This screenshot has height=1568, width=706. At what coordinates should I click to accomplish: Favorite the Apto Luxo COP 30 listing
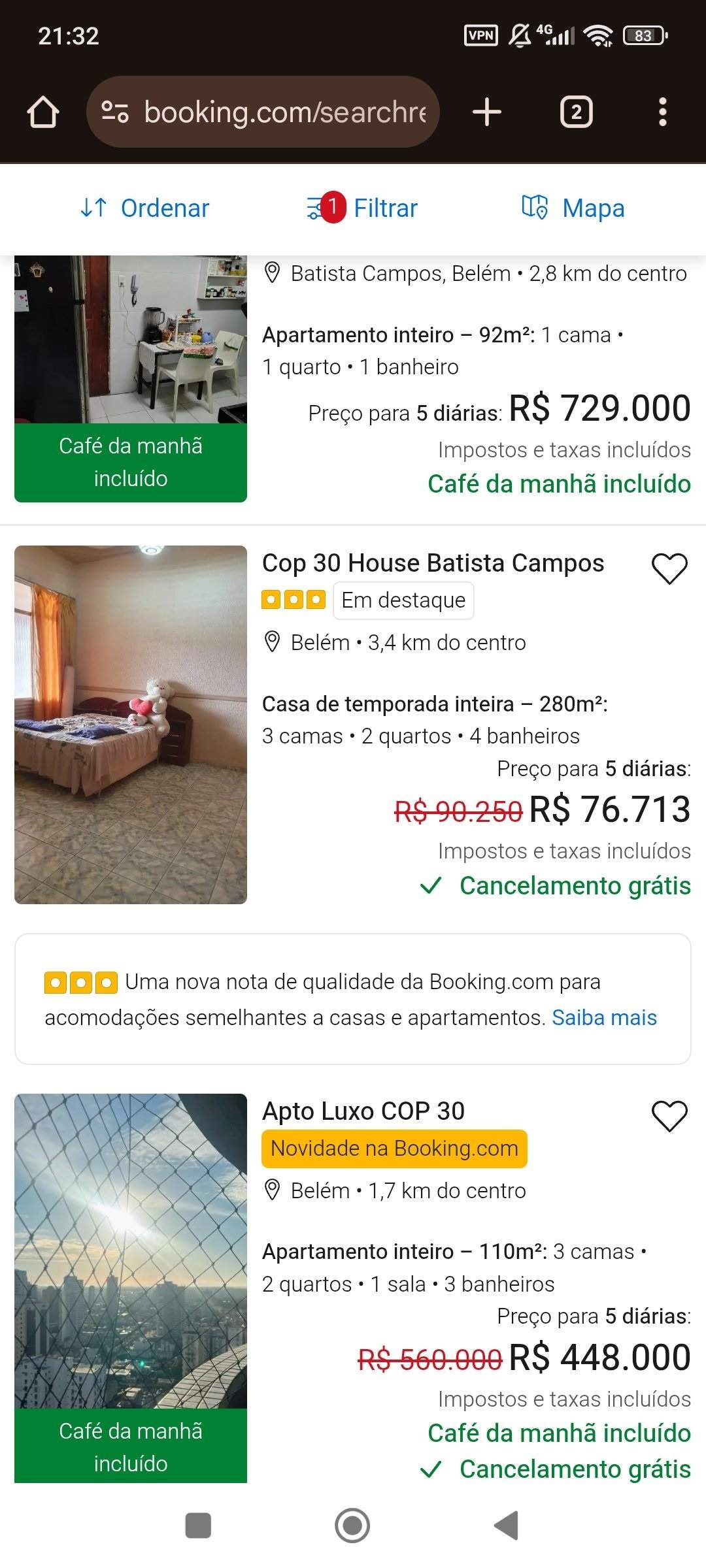pyautogui.click(x=669, y=1116)
